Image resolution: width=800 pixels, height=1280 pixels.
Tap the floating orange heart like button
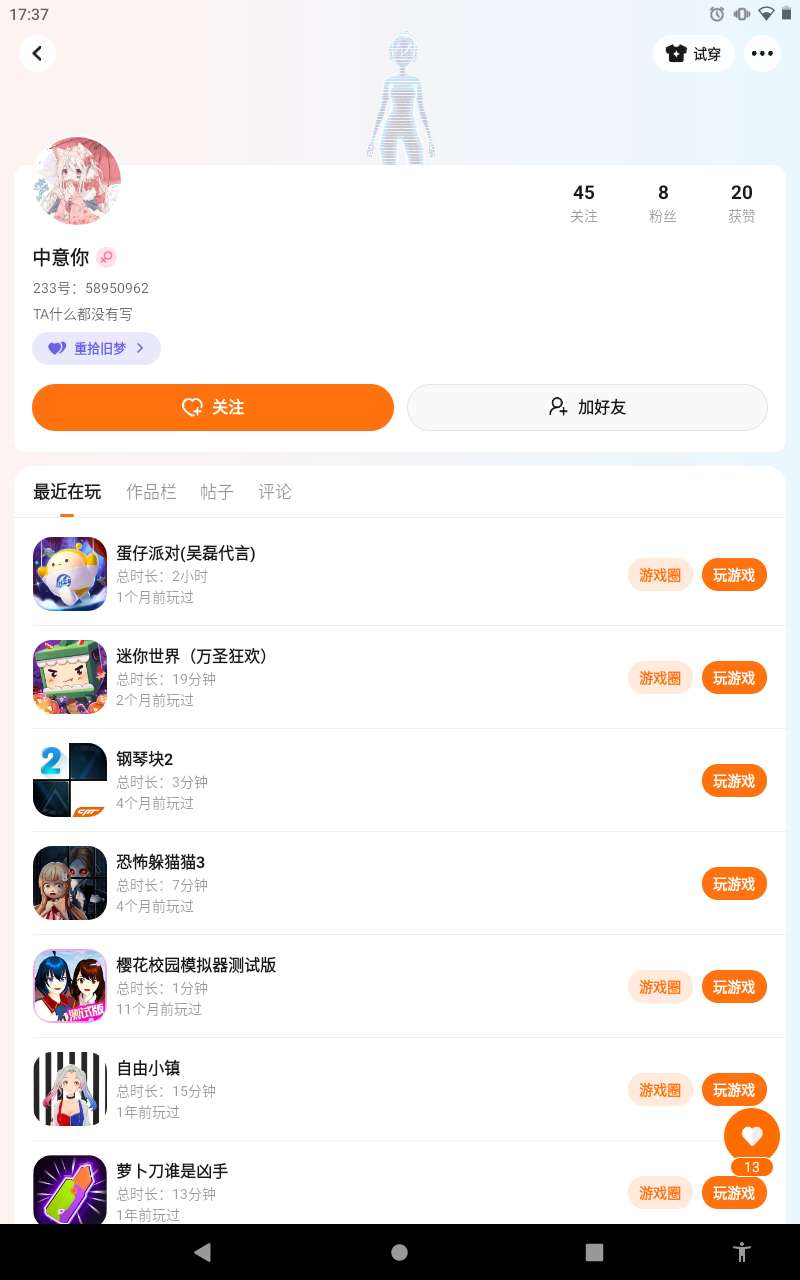(752, 1136)
